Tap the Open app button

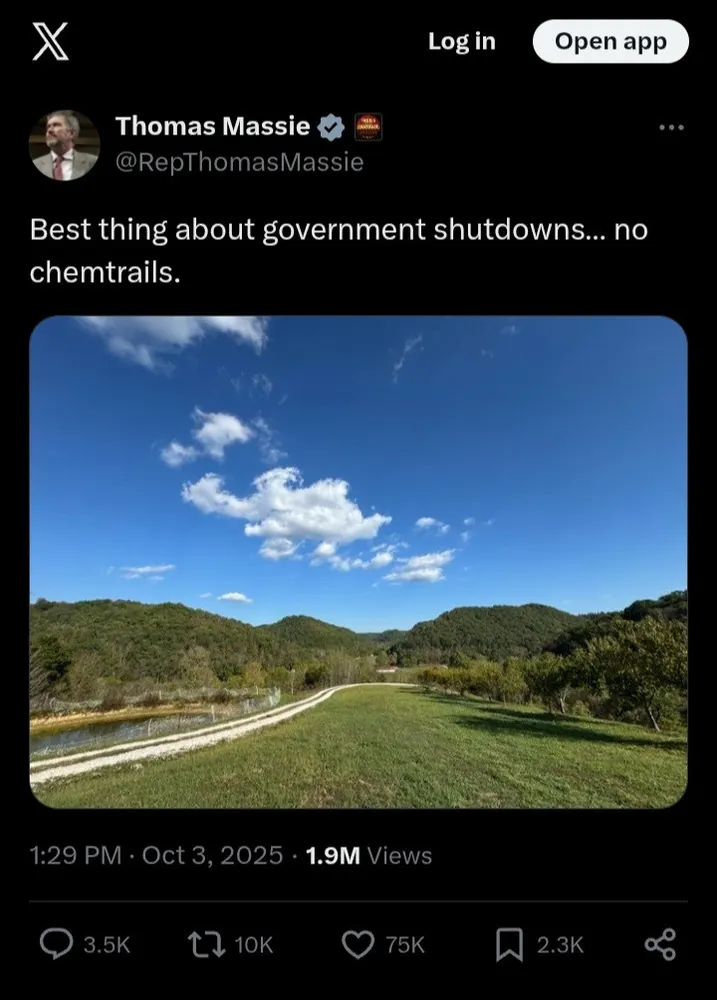point(610,42)
